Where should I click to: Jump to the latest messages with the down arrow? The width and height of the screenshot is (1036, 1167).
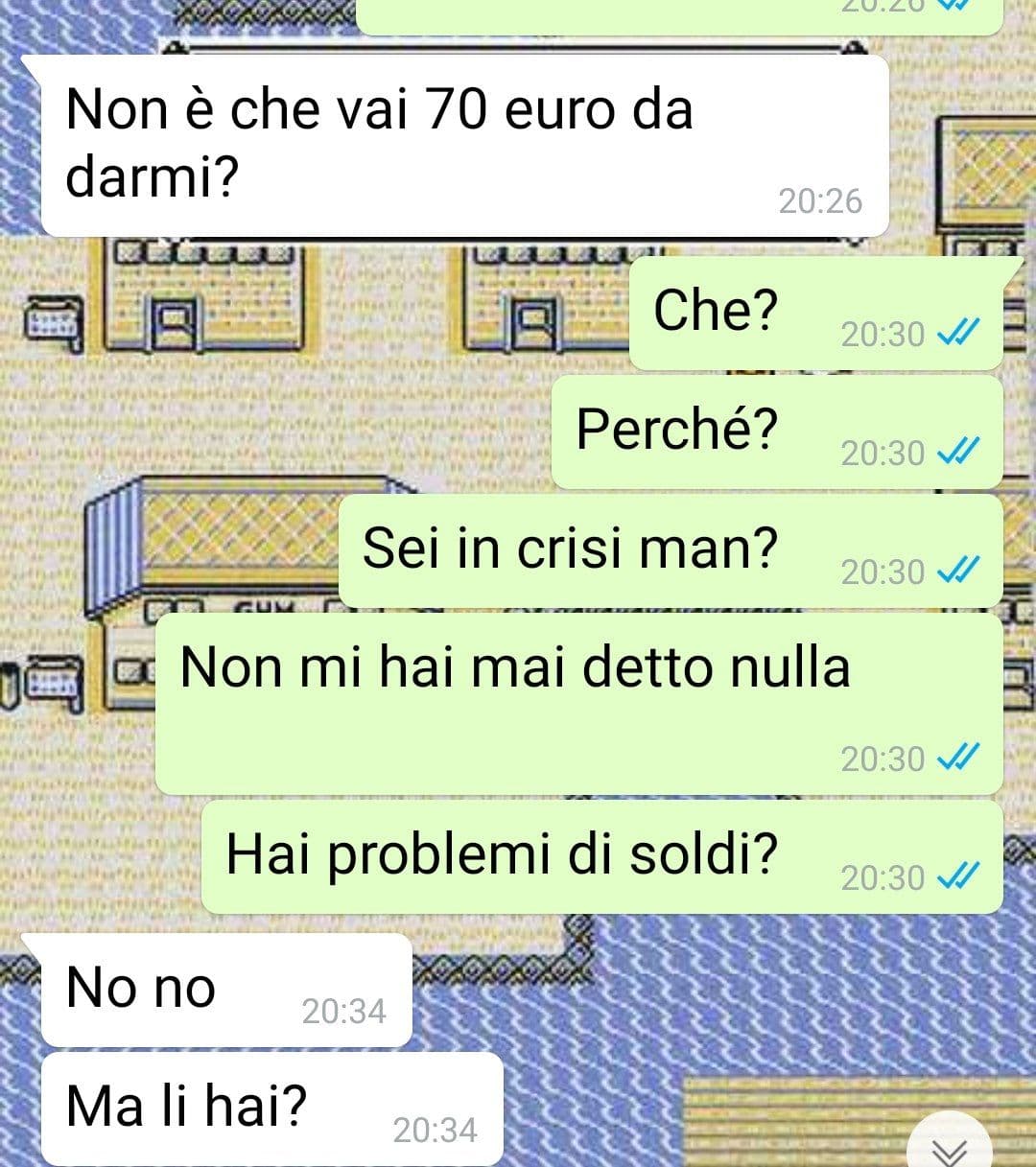point(949,1147)
